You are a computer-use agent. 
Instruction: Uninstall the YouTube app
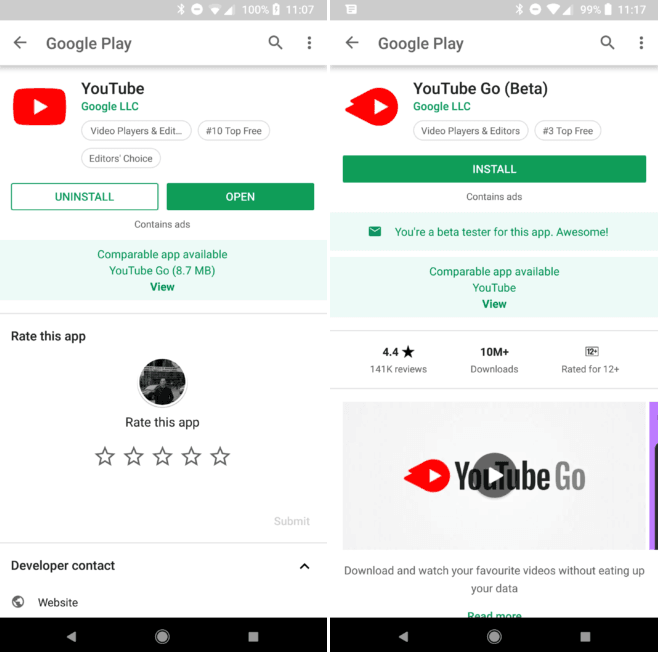click(84, 196)
